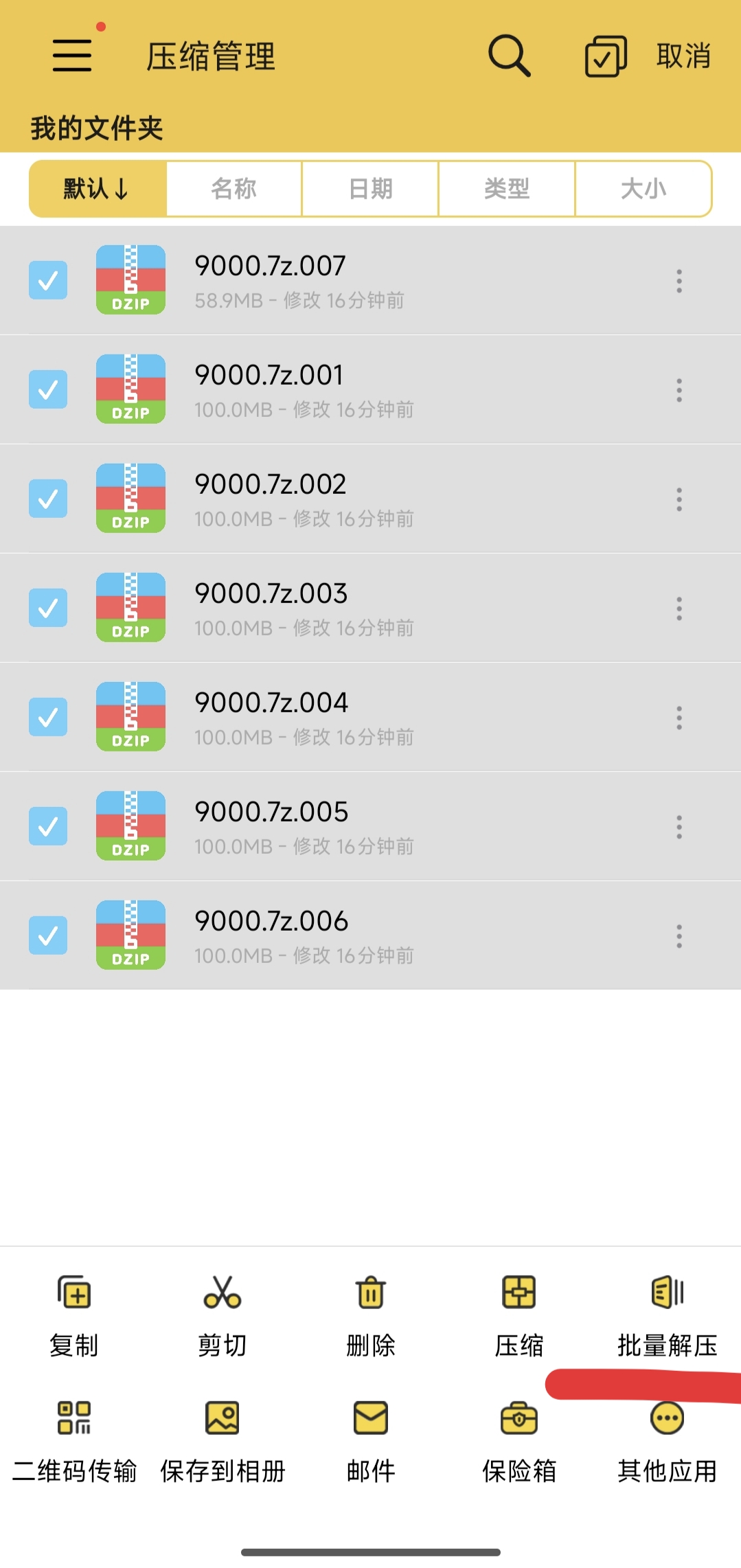This screenshot has width=741, height=1568.
Task: Tap the 压缩 compress icon
Action: point(518,1293)
